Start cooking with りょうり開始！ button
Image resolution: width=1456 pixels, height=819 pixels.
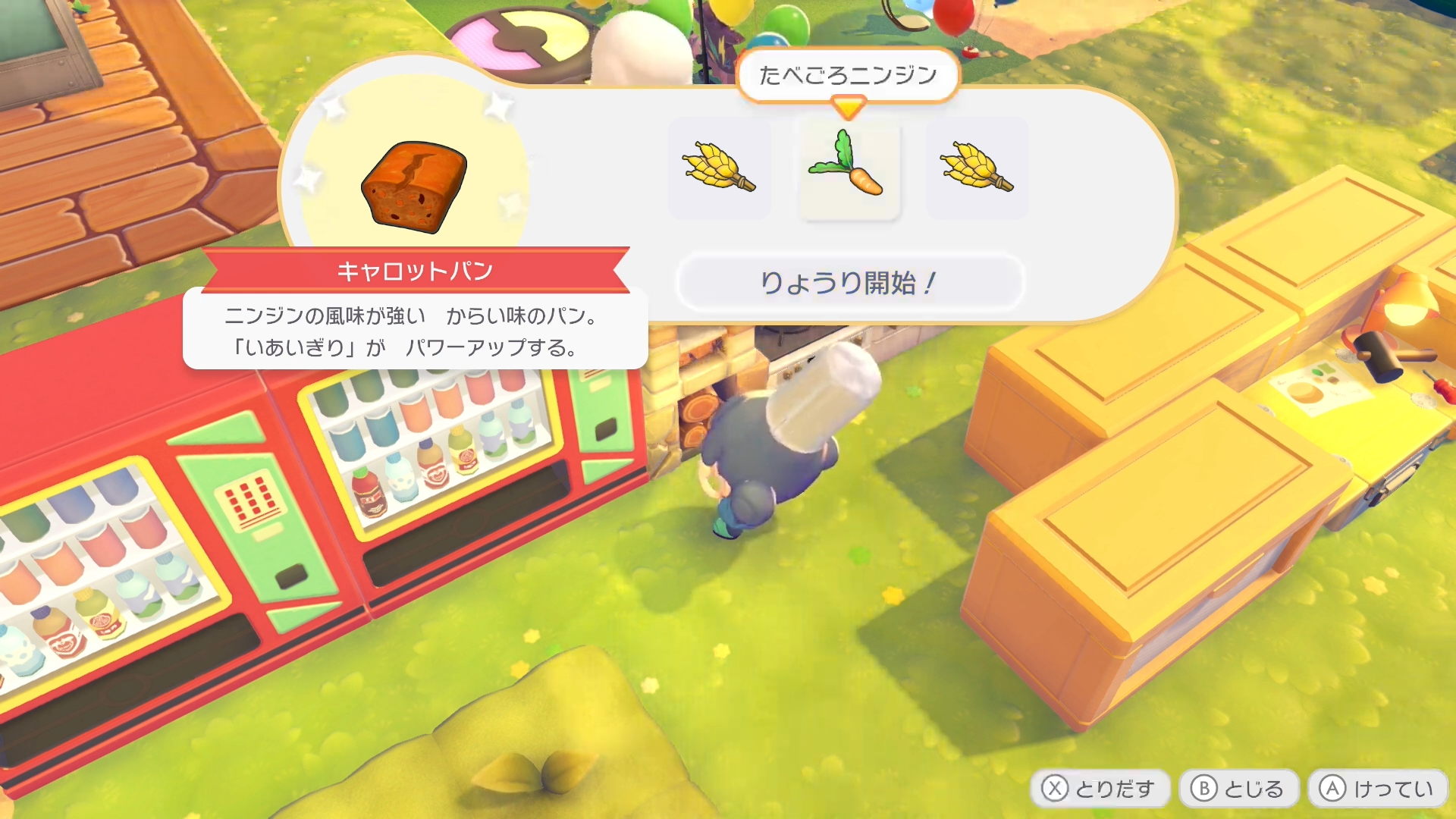(x=849, y=283)
